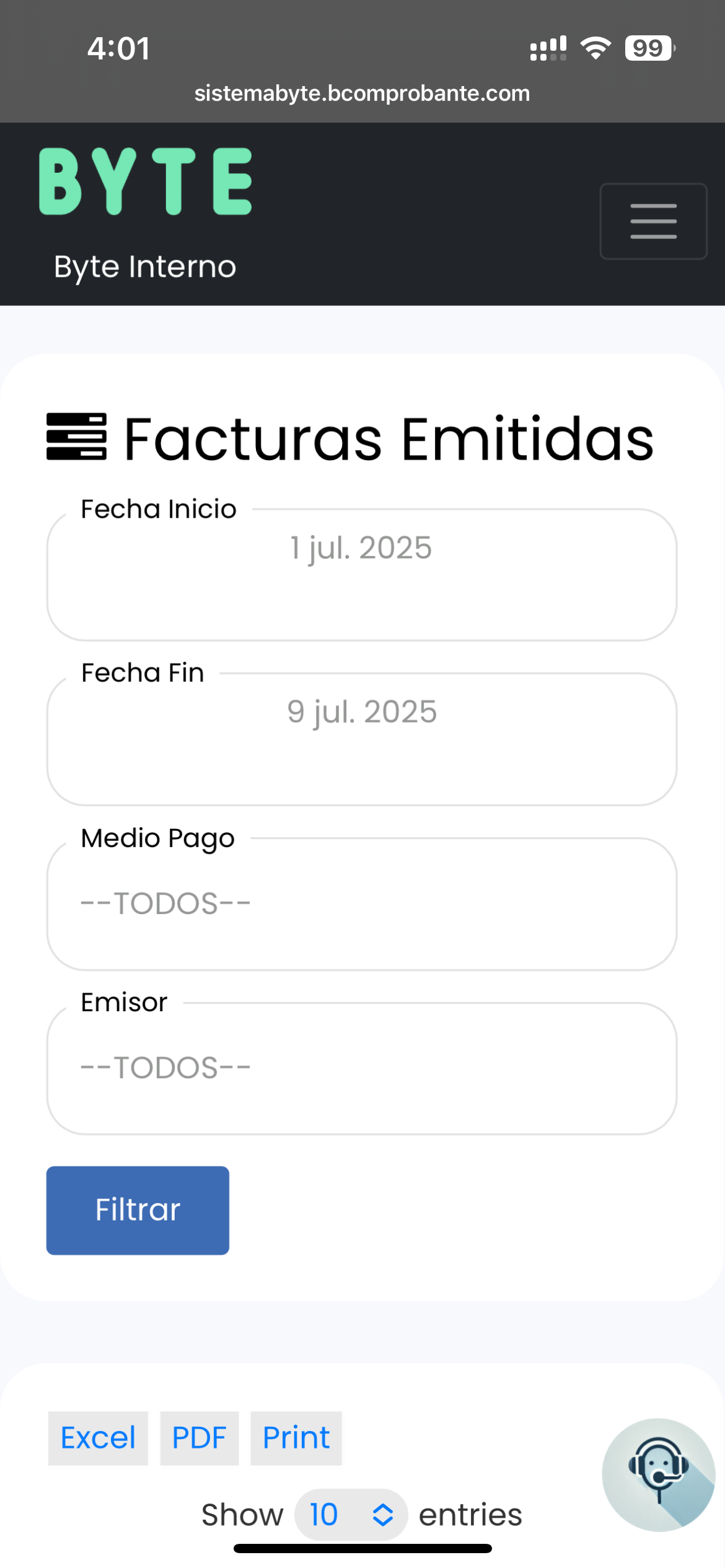Download the invoice list as PDF
725x1568 pixels.
[x=199, y=1437]
